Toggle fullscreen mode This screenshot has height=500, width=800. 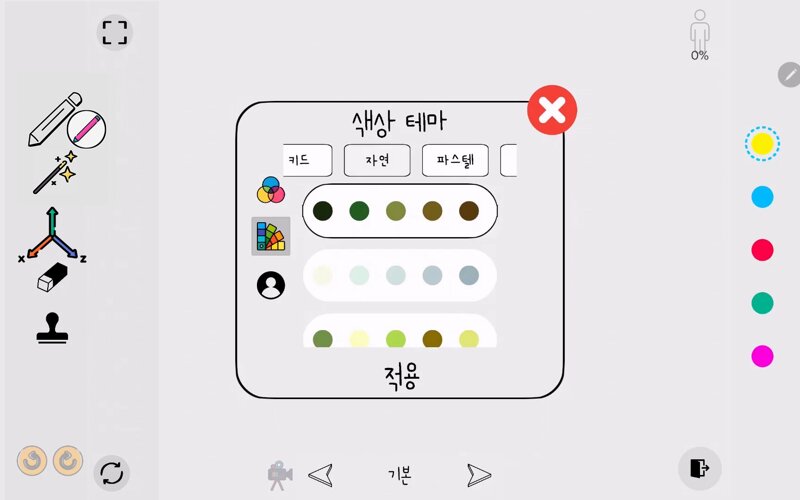pos(115,32)
